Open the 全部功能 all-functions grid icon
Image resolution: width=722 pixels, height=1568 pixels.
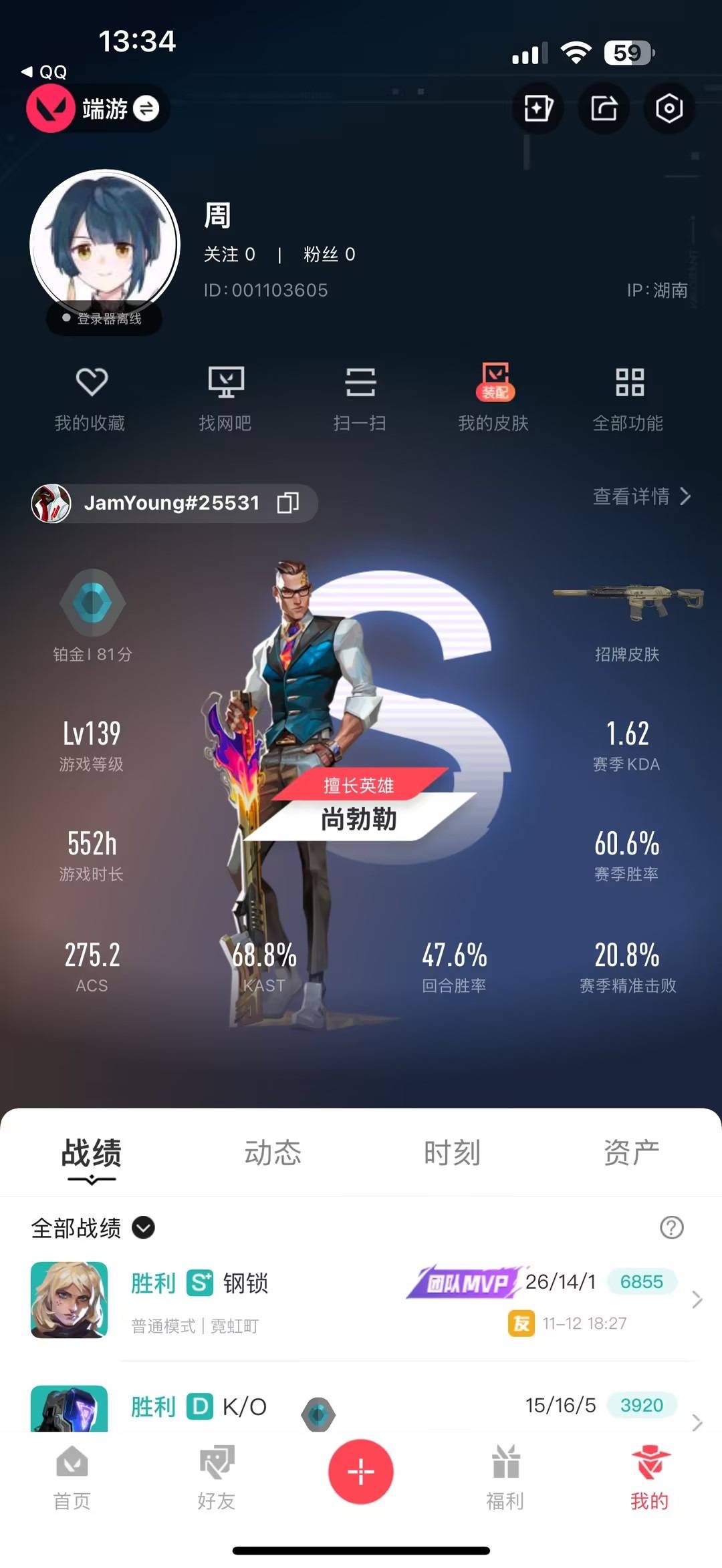(629, 398)
